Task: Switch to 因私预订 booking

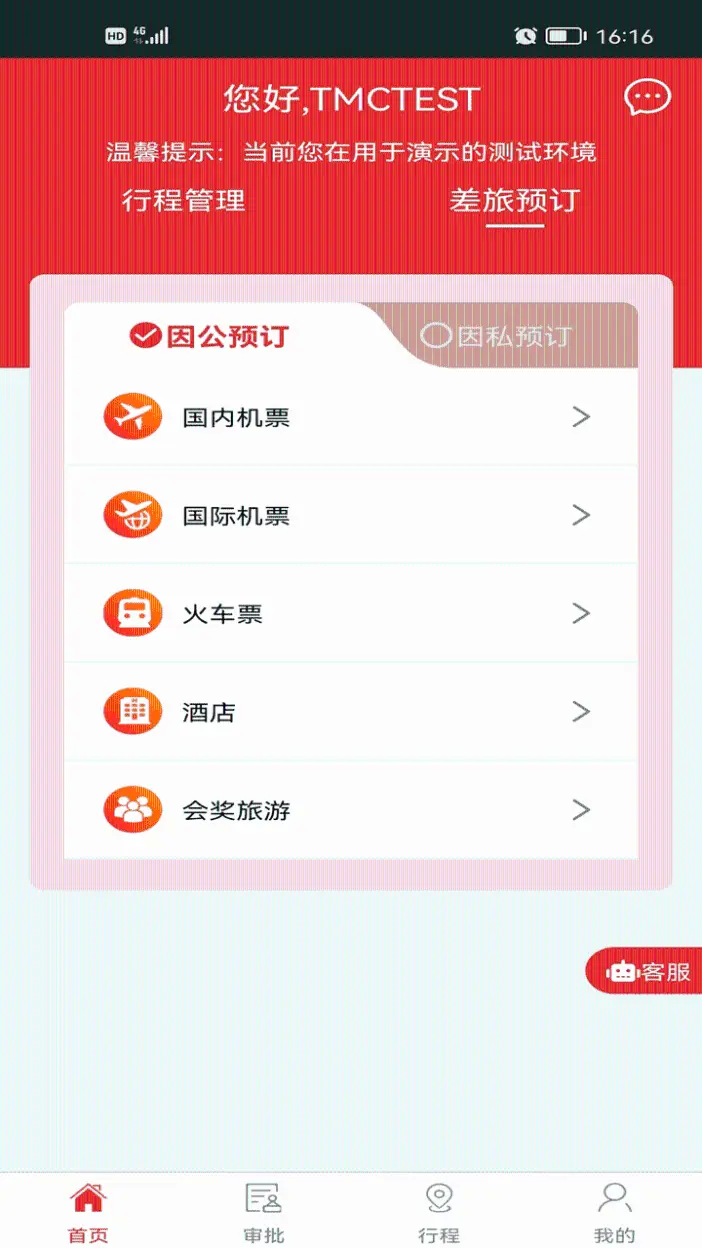Action: click(x=497, y=336)
